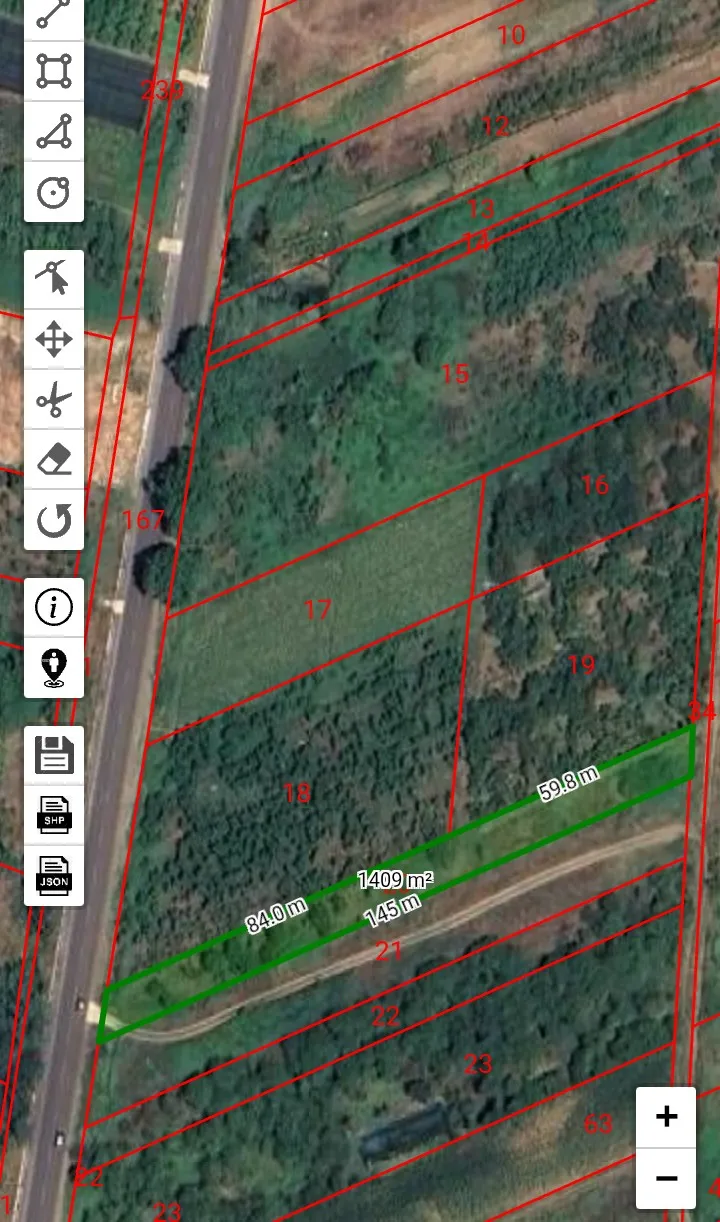Select the draw rectangle tool
Screen dimensions: 720x1222
54,71
